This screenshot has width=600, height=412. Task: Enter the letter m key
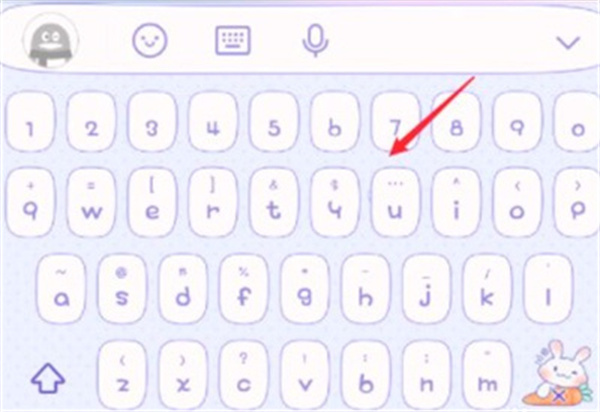tap(487, 375)
